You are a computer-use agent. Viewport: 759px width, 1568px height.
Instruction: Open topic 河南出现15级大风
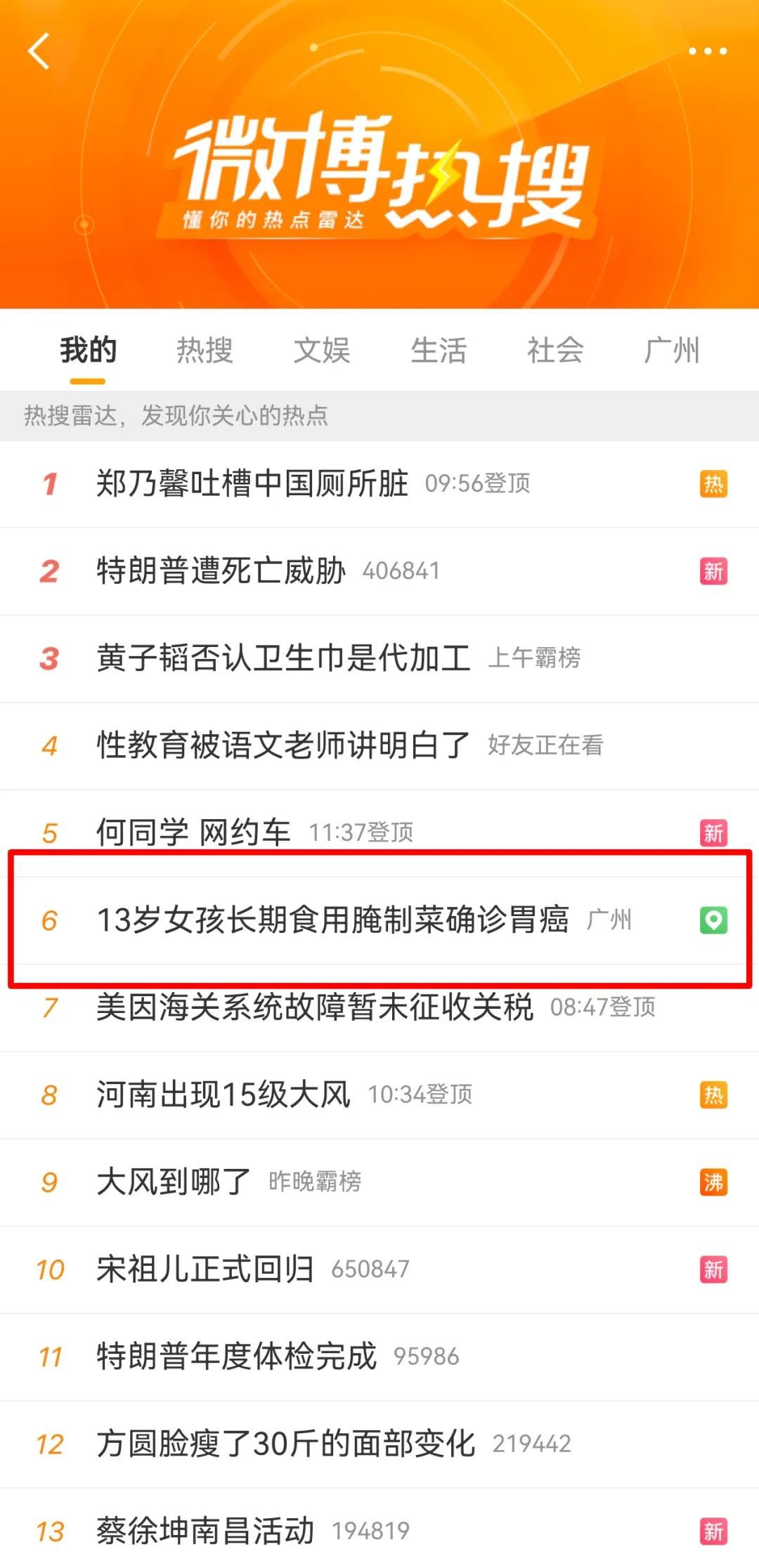pos(223,1095)
